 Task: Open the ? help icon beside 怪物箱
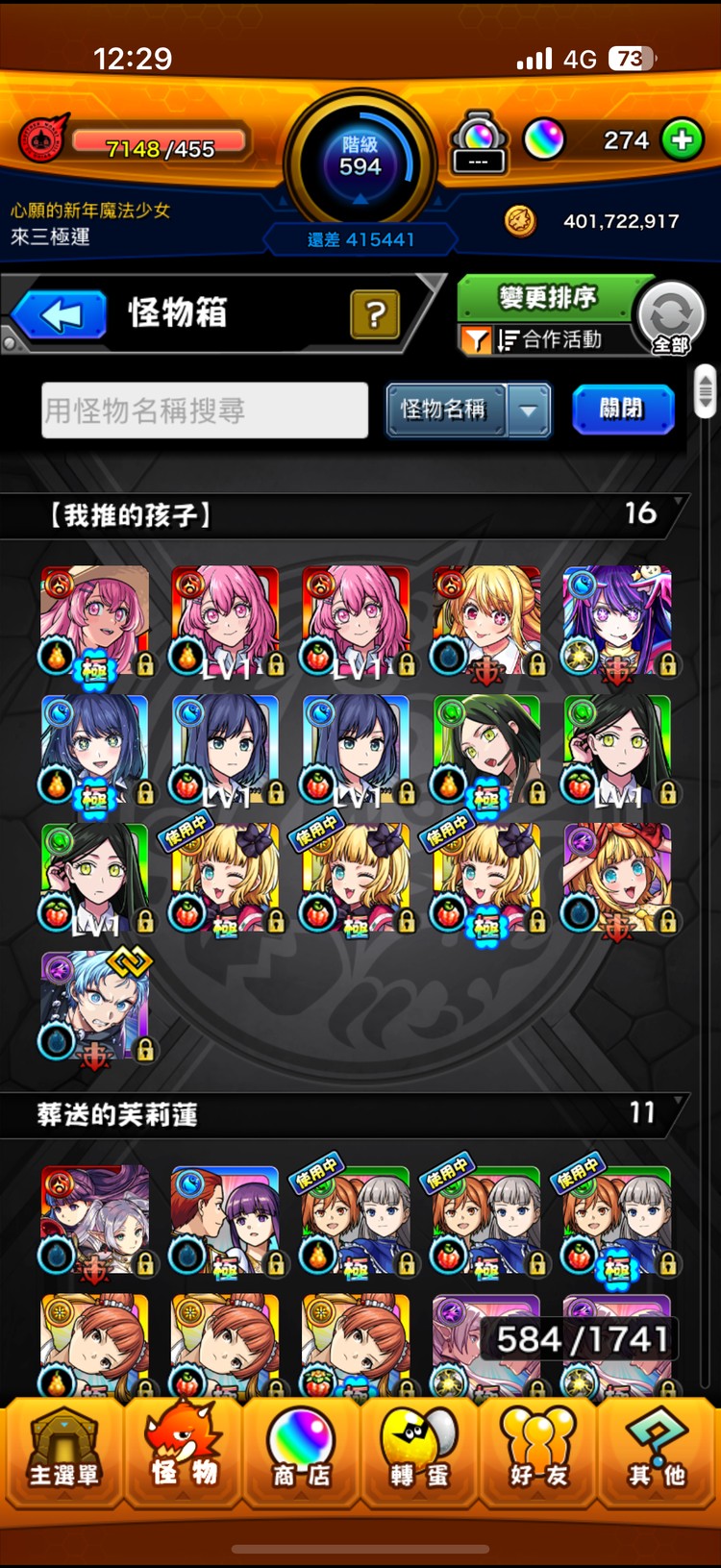pos(376,313)
